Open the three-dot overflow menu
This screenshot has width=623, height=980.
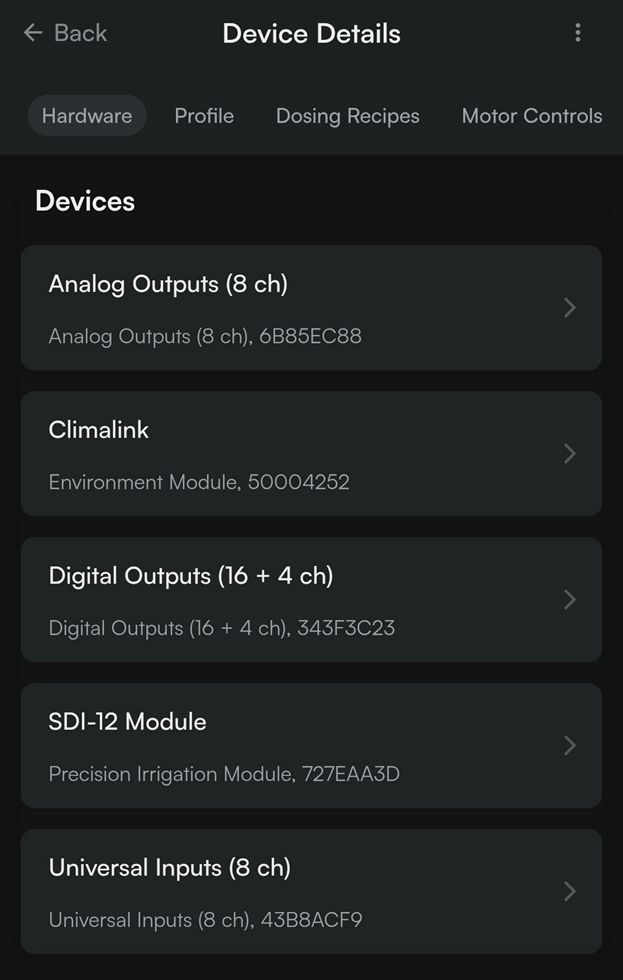[577, 33]
